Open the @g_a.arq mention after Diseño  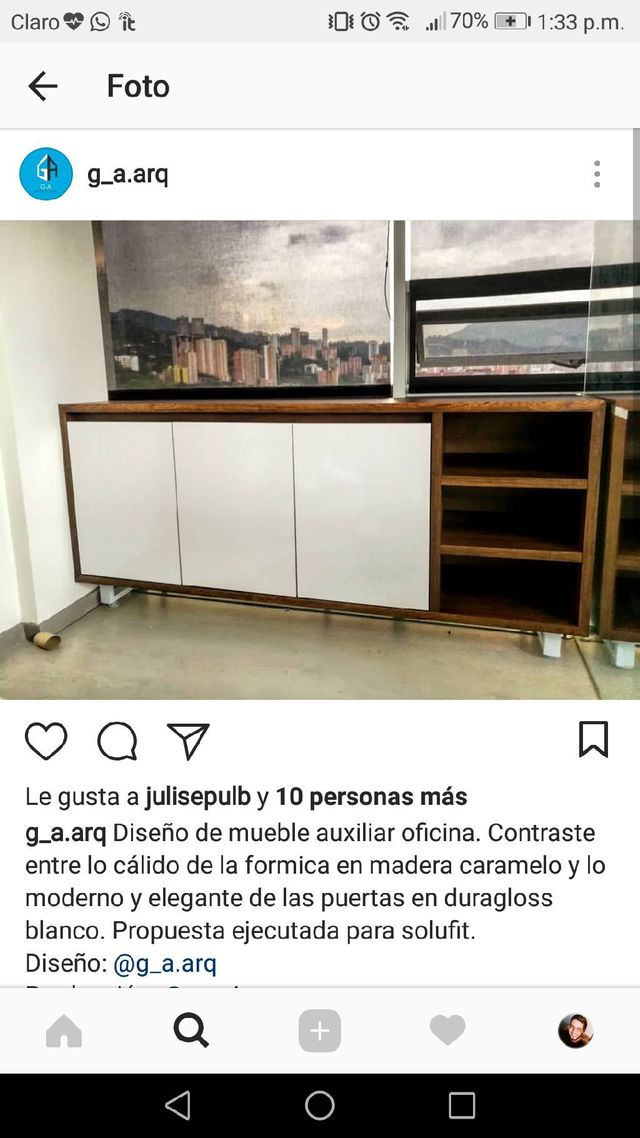(x=165, y=964)
